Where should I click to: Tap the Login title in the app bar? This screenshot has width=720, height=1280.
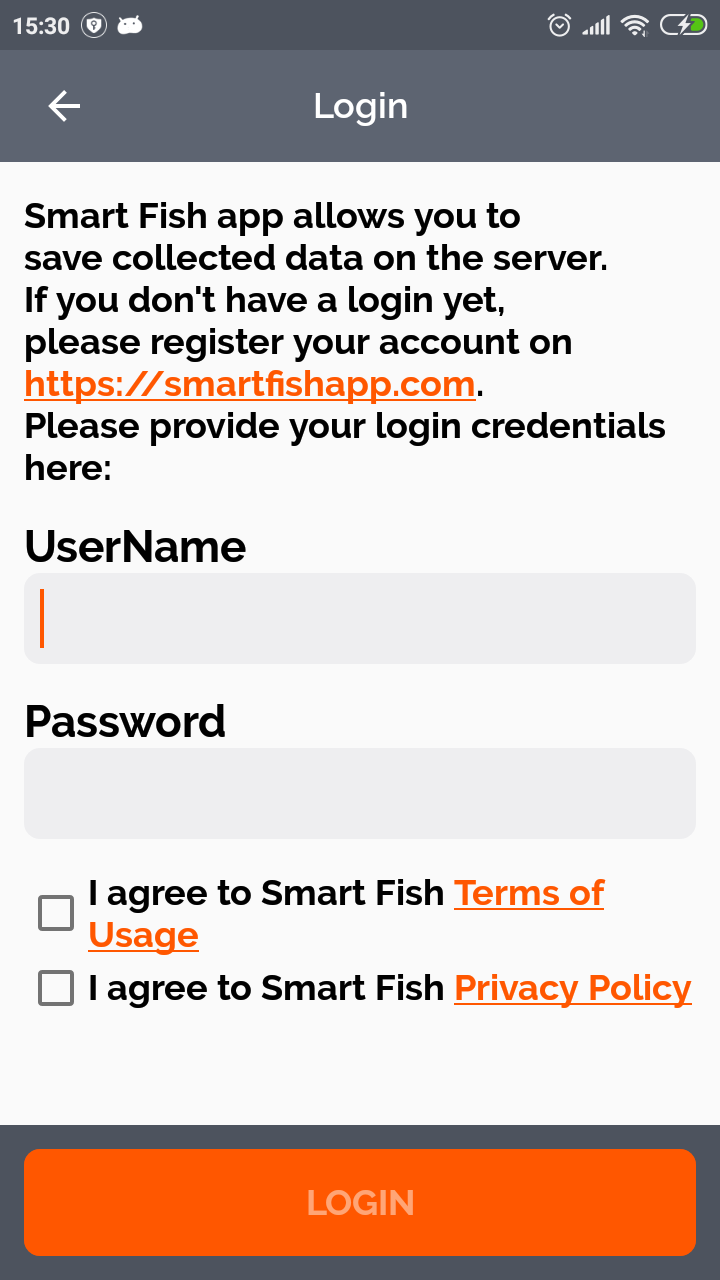[x=360, y=105]
